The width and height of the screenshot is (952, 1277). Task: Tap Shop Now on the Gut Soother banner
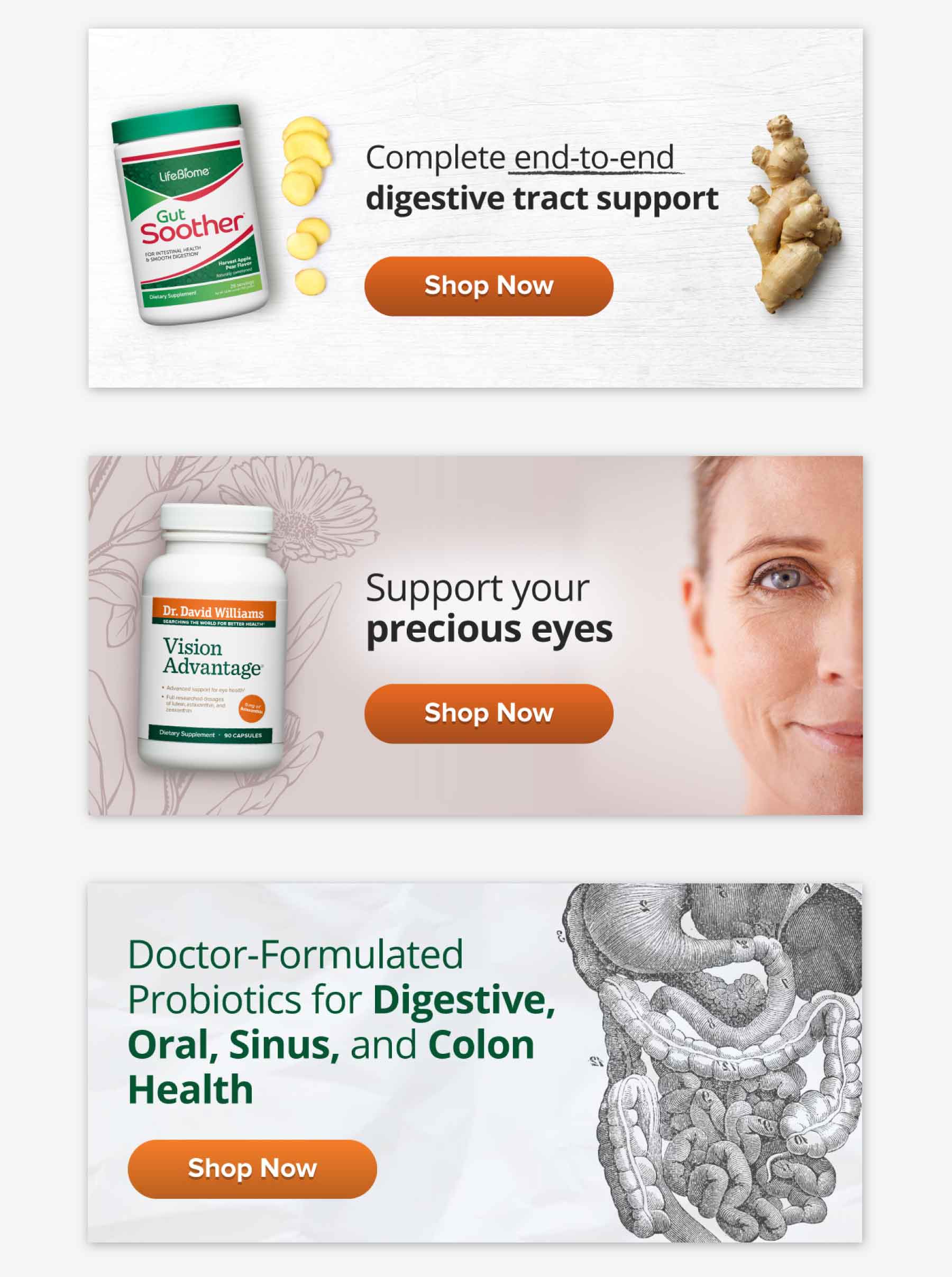[x=489, y=286]
